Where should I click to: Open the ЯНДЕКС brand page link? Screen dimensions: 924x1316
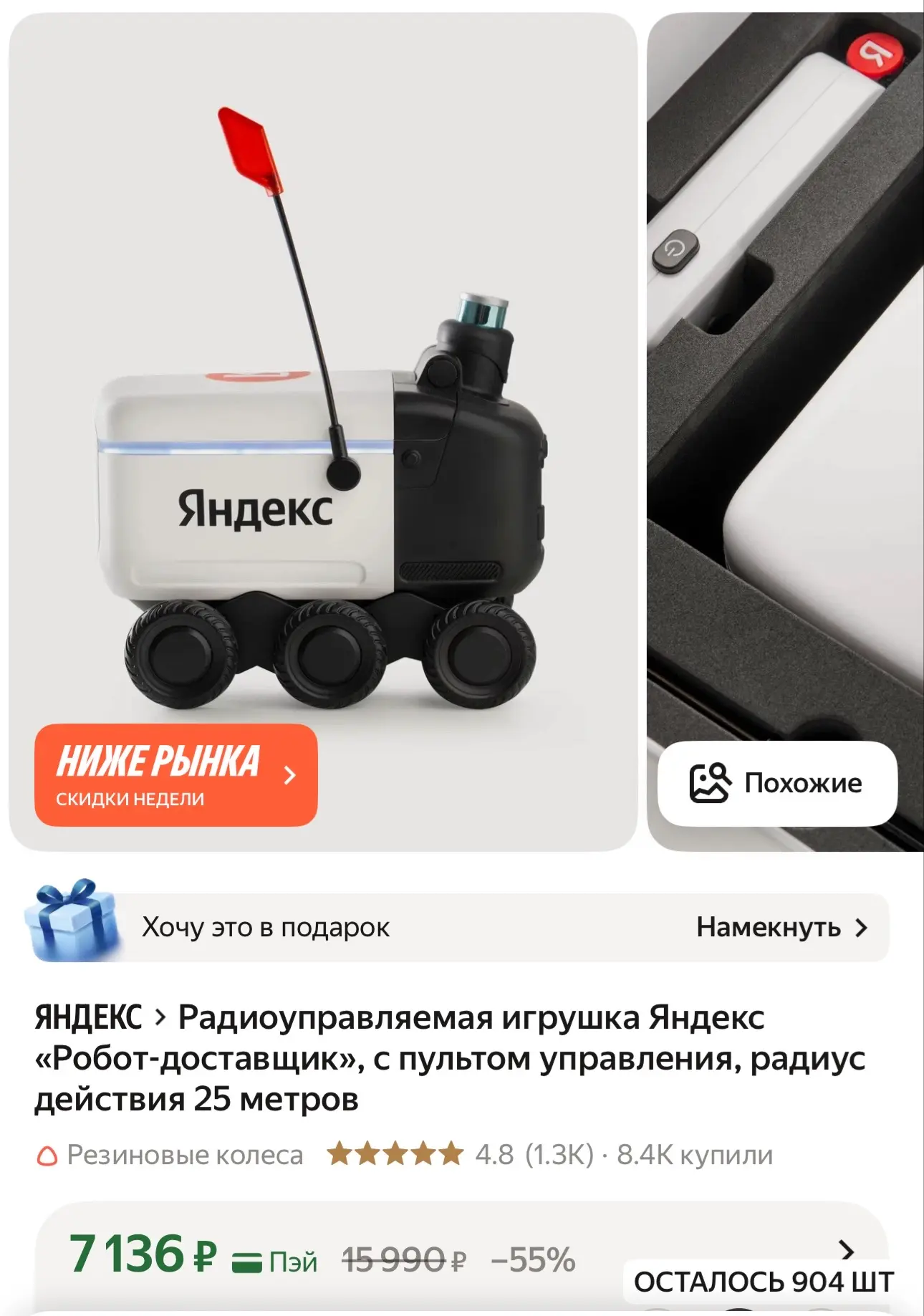88,1018
